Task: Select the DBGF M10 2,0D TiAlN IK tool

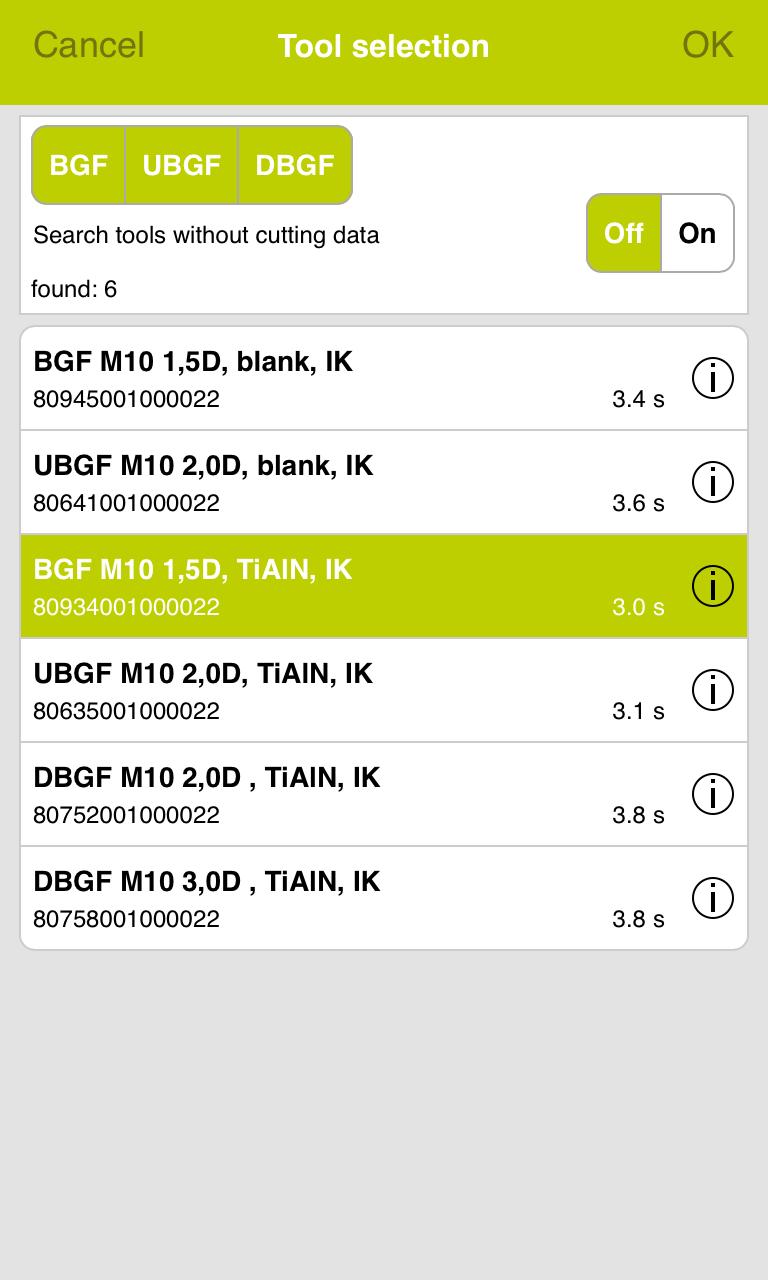Action: click(x=300, y=794)
